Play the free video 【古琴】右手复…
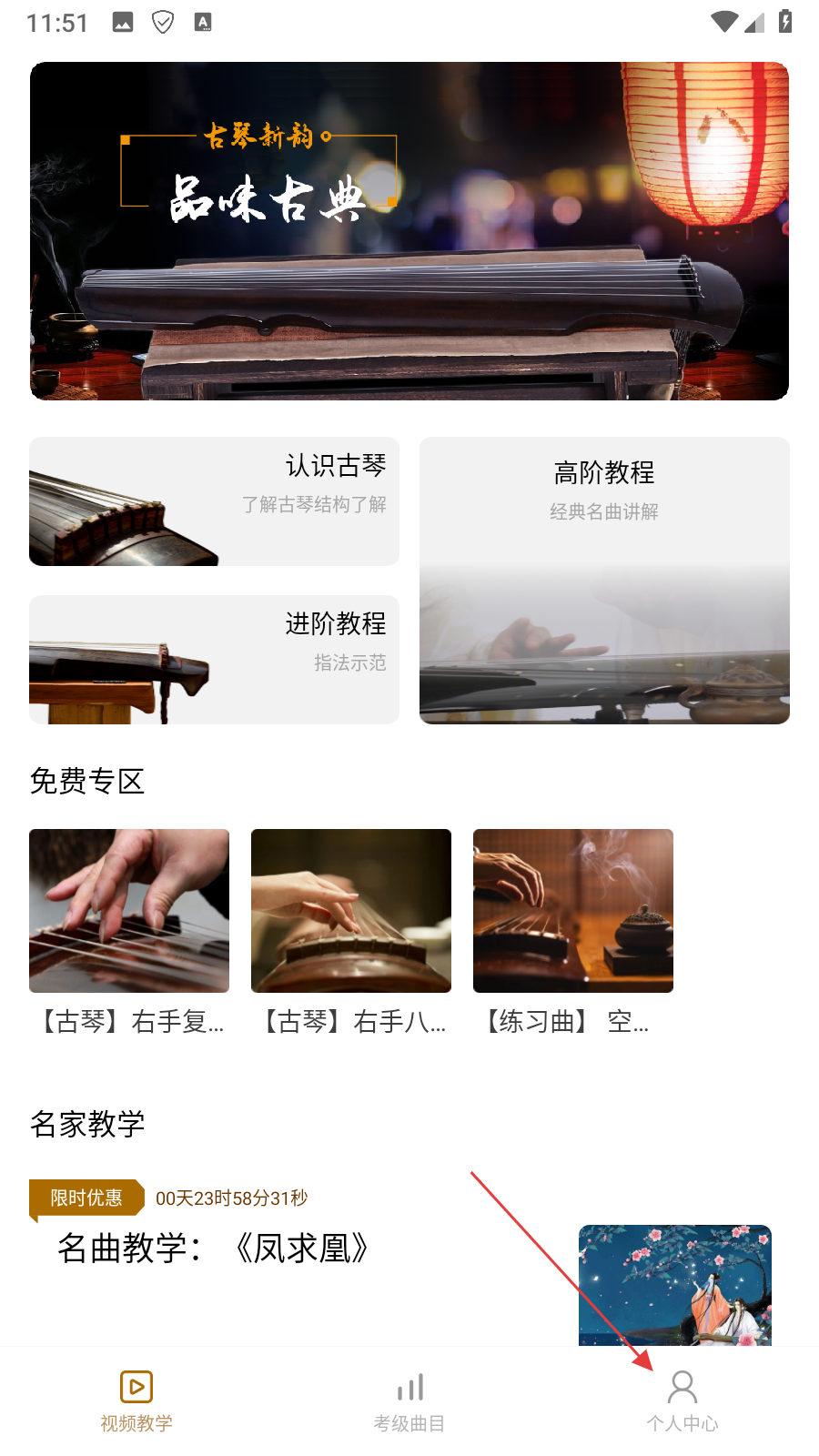This screenshot has width=819, height=1456. point(129,911)
